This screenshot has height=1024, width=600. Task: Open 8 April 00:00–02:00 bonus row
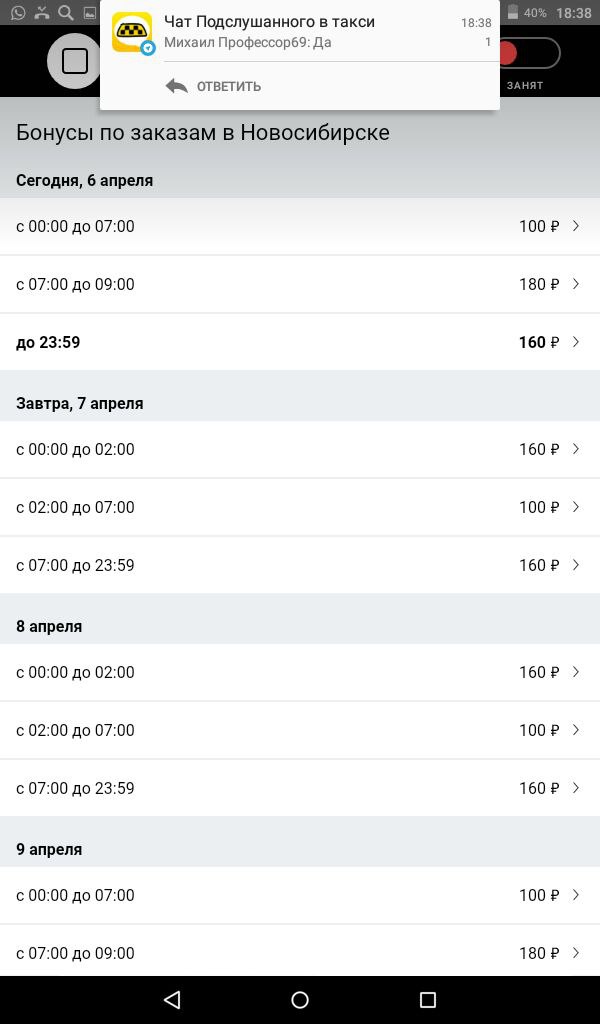click(x=300, y=672)
